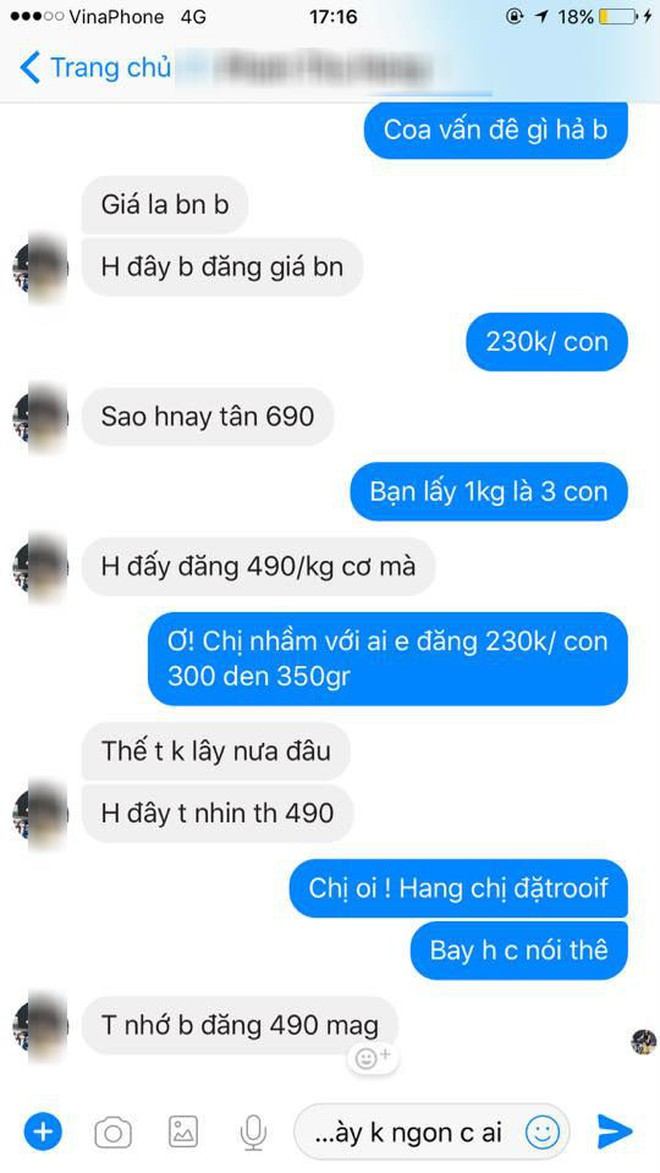The width and height of the screenshot is (660, 1173).
Task: Focus the message text field
Action: pos(410,1132)
